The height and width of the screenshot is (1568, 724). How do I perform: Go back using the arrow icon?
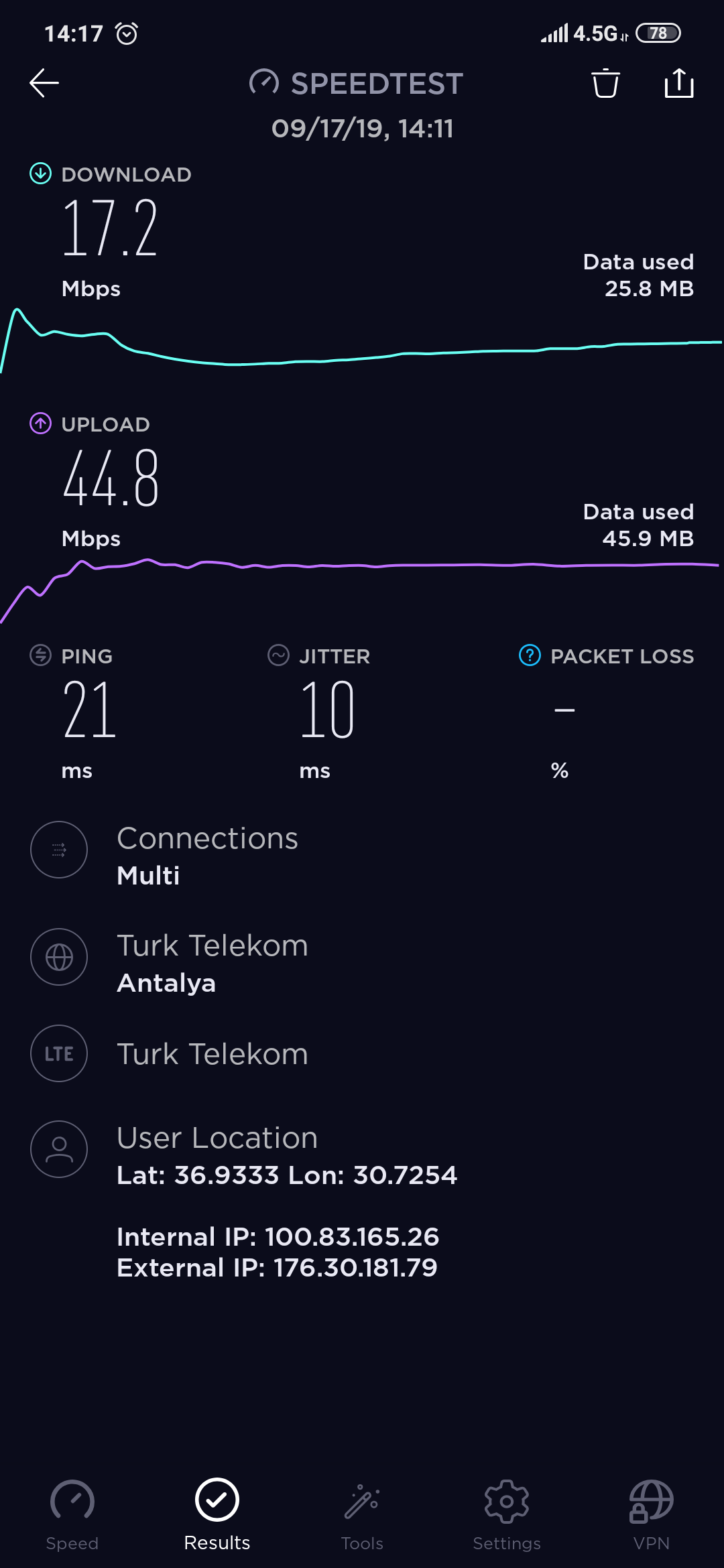(44, 83)
